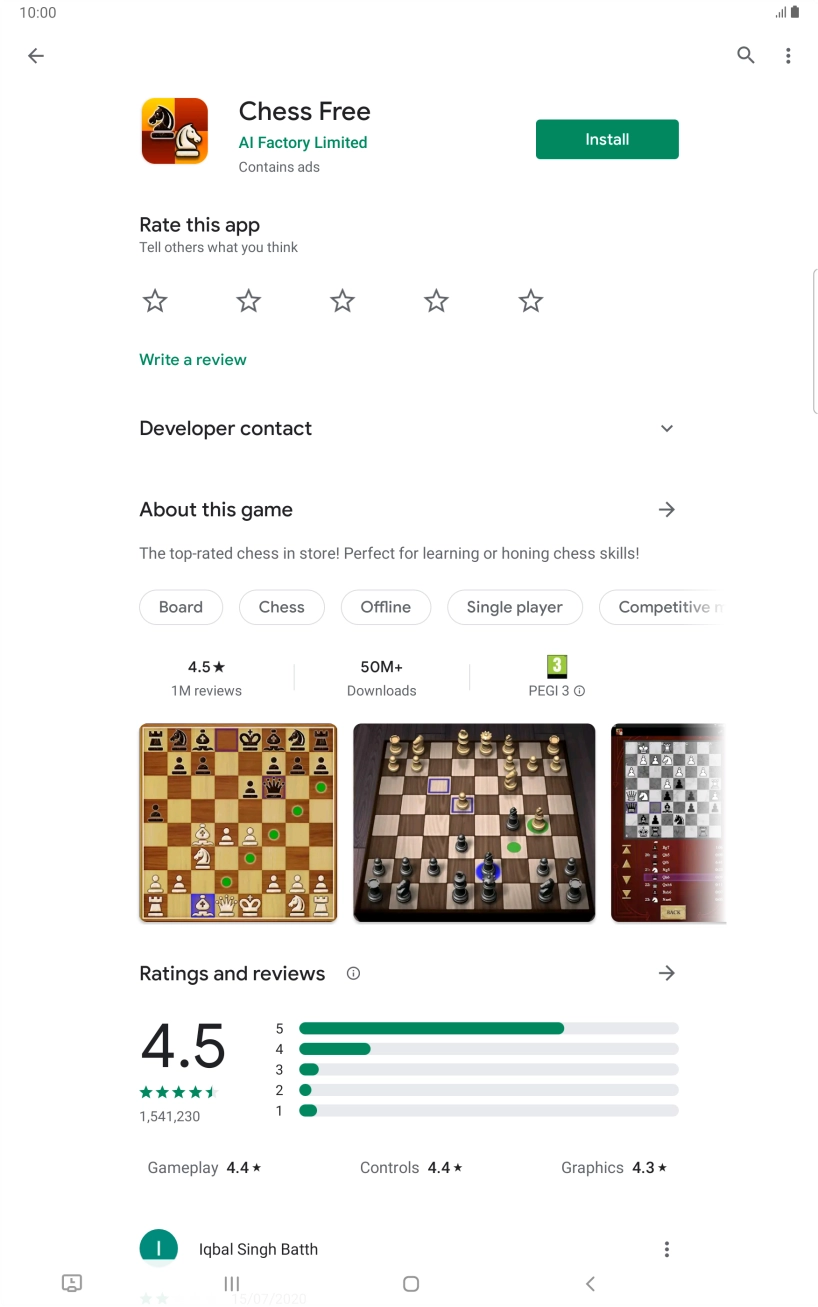This screenshot has height=1307, width=818.
Task: Select the Chess chip
Action: click(281, 607)
